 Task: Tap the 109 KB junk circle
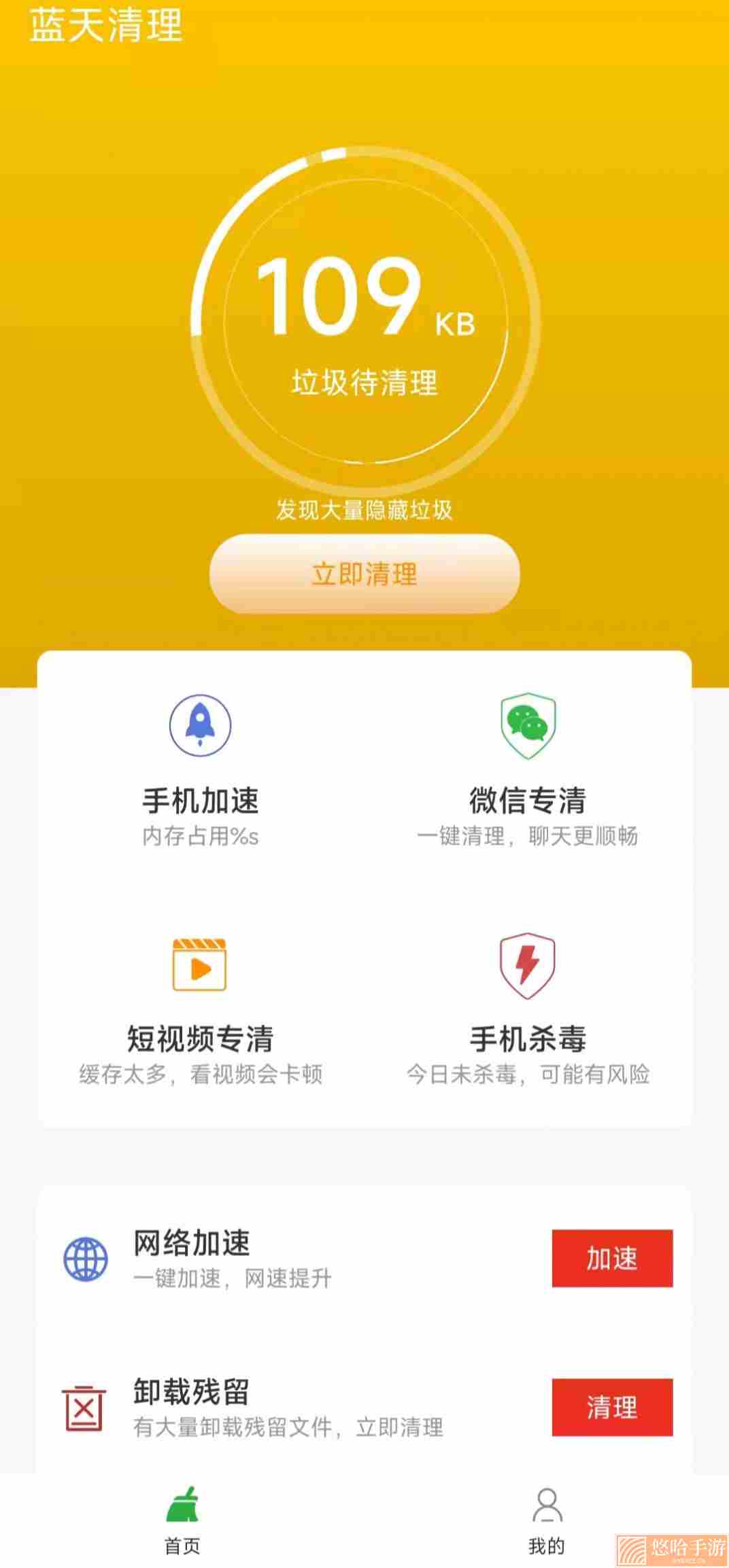coord(365,321)
